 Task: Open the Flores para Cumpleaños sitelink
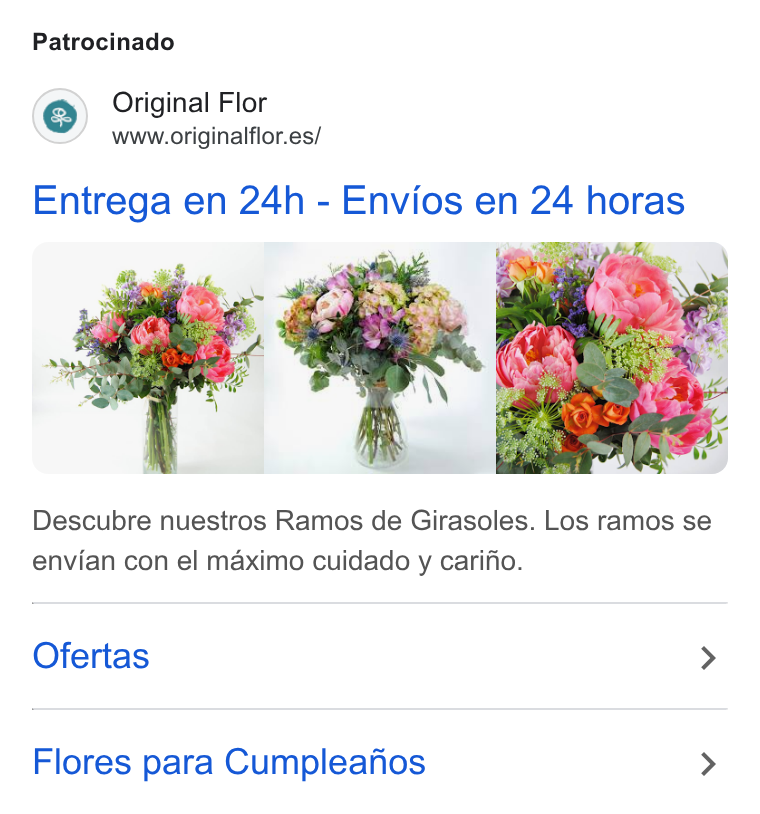pyautogui.click(x=379, y=762)
